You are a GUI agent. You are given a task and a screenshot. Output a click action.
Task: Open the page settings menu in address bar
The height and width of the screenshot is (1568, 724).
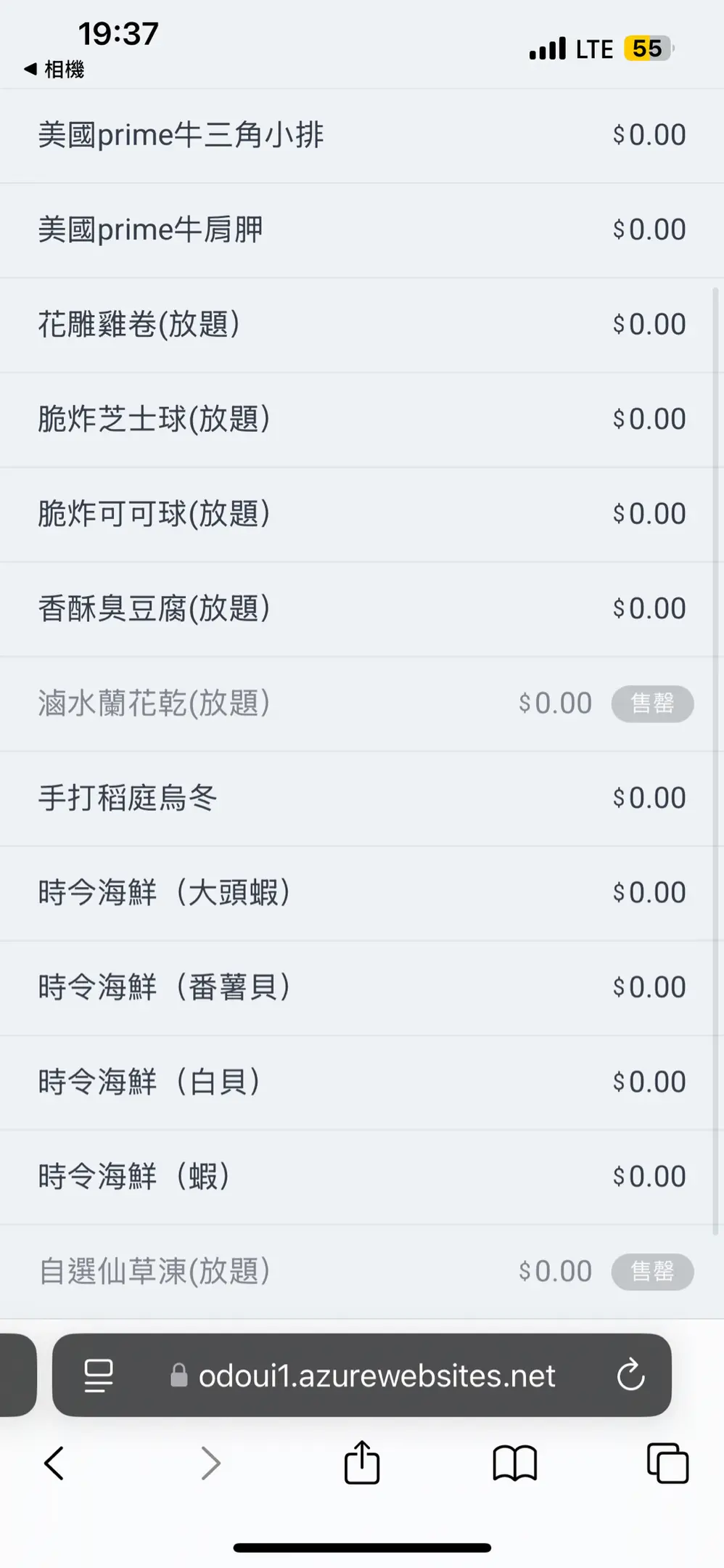(99, 1375)
